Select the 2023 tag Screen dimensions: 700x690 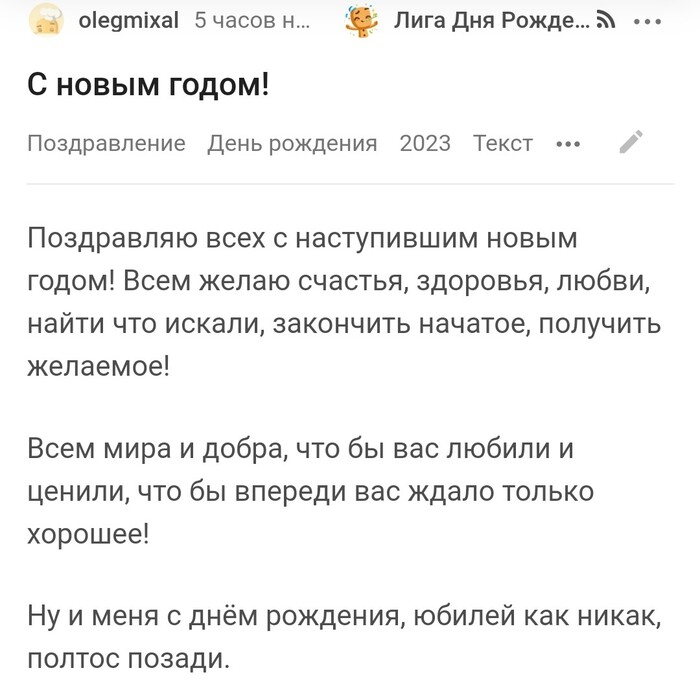click(425, 143)
